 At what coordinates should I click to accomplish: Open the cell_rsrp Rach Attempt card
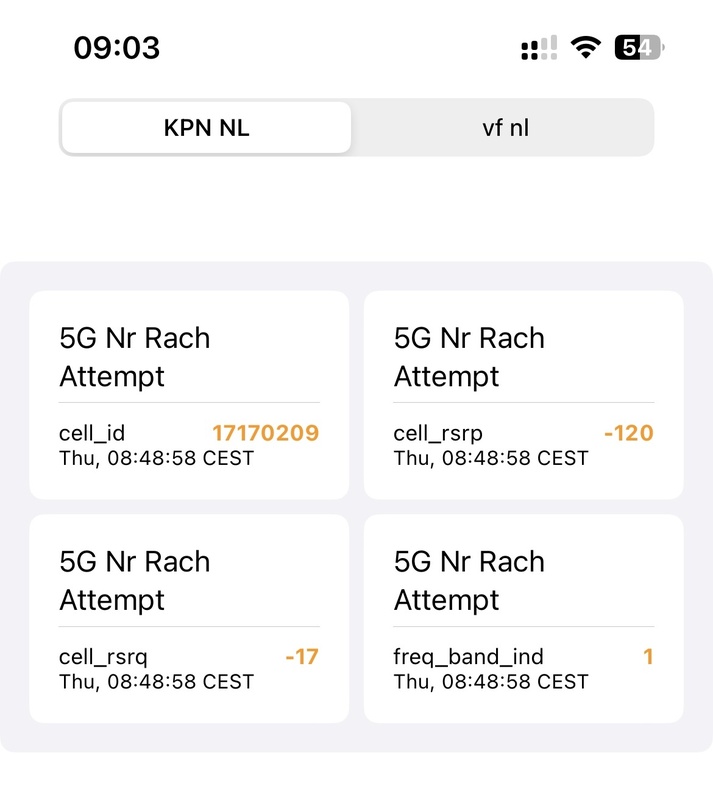523,395
